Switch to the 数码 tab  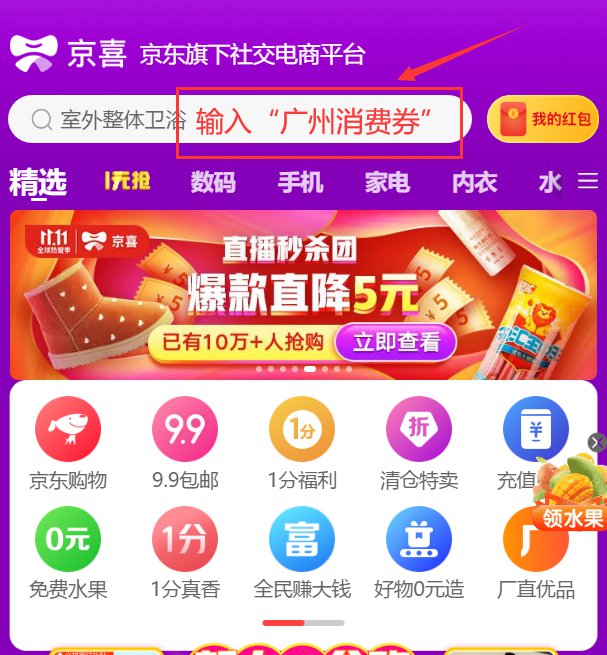(213, 182)
